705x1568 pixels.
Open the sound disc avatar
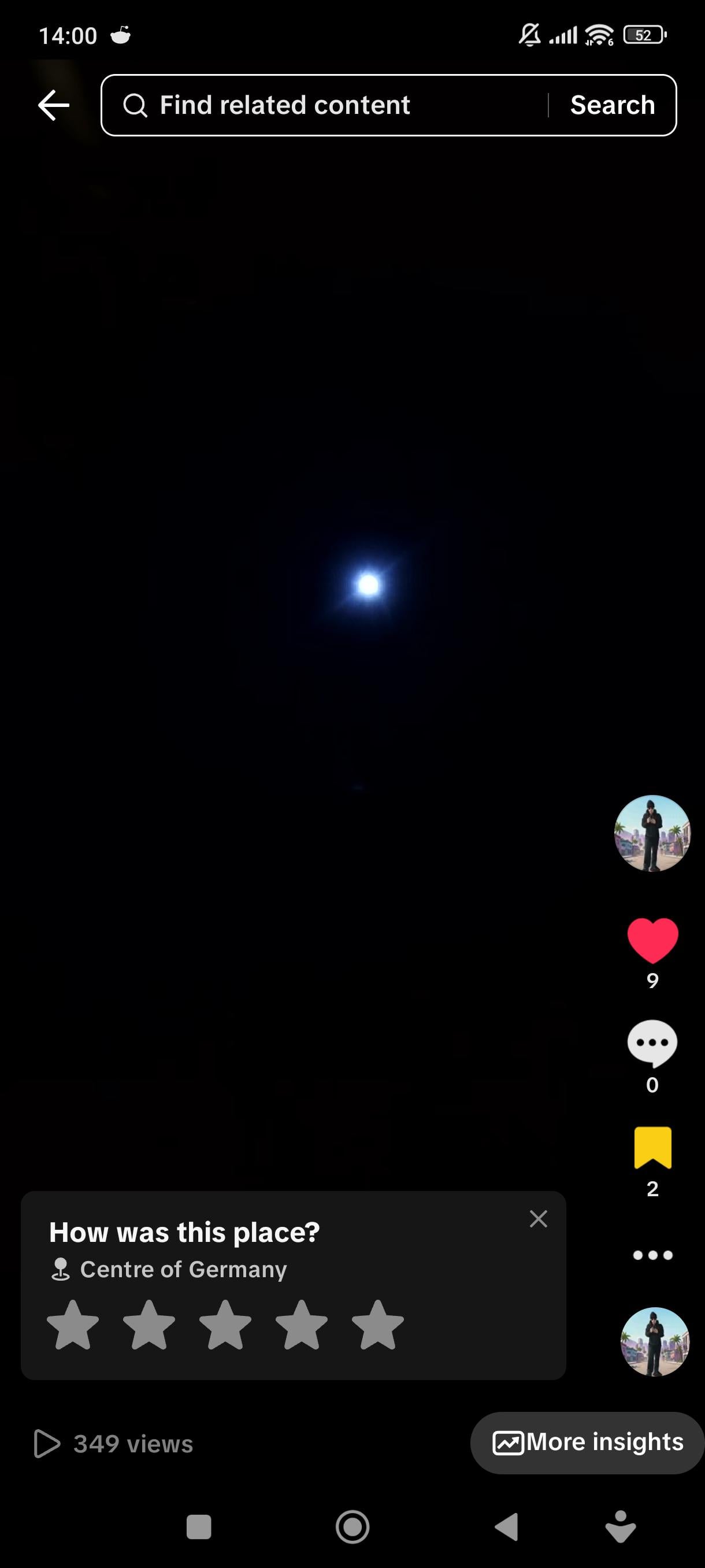[655, 1341]
